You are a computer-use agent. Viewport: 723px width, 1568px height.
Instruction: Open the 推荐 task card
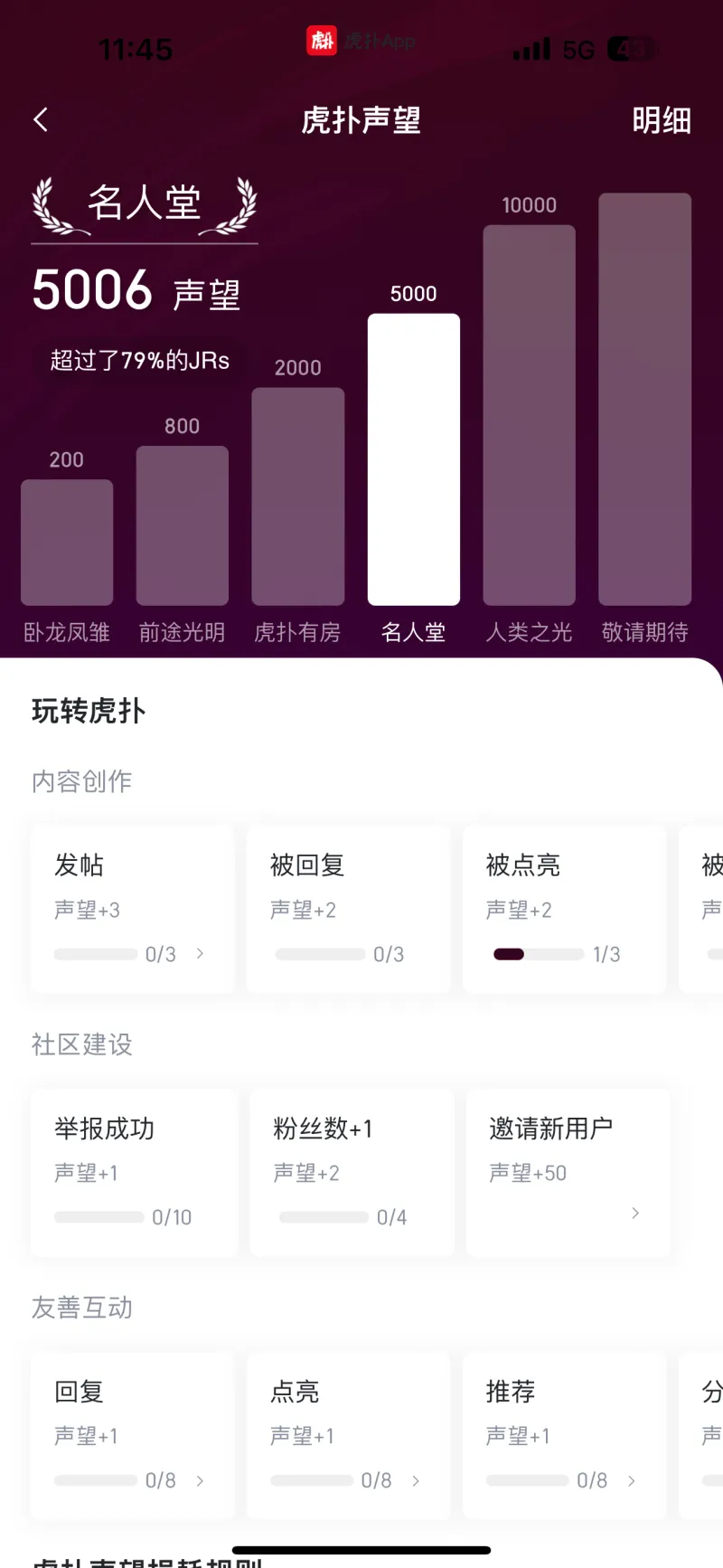tap(564, 1435)
